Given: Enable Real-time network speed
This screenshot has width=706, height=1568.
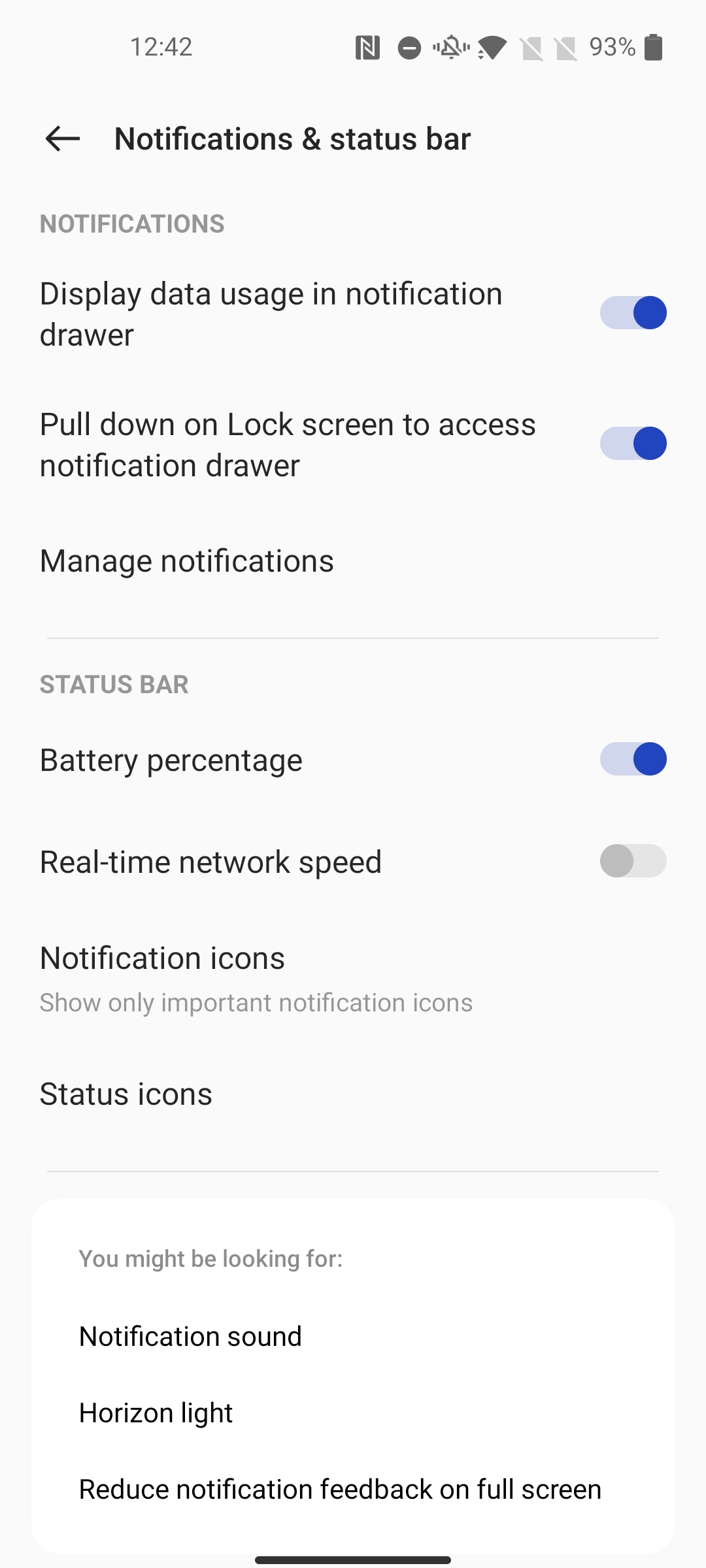Looking at the screenshot, I should click(633, 861).
